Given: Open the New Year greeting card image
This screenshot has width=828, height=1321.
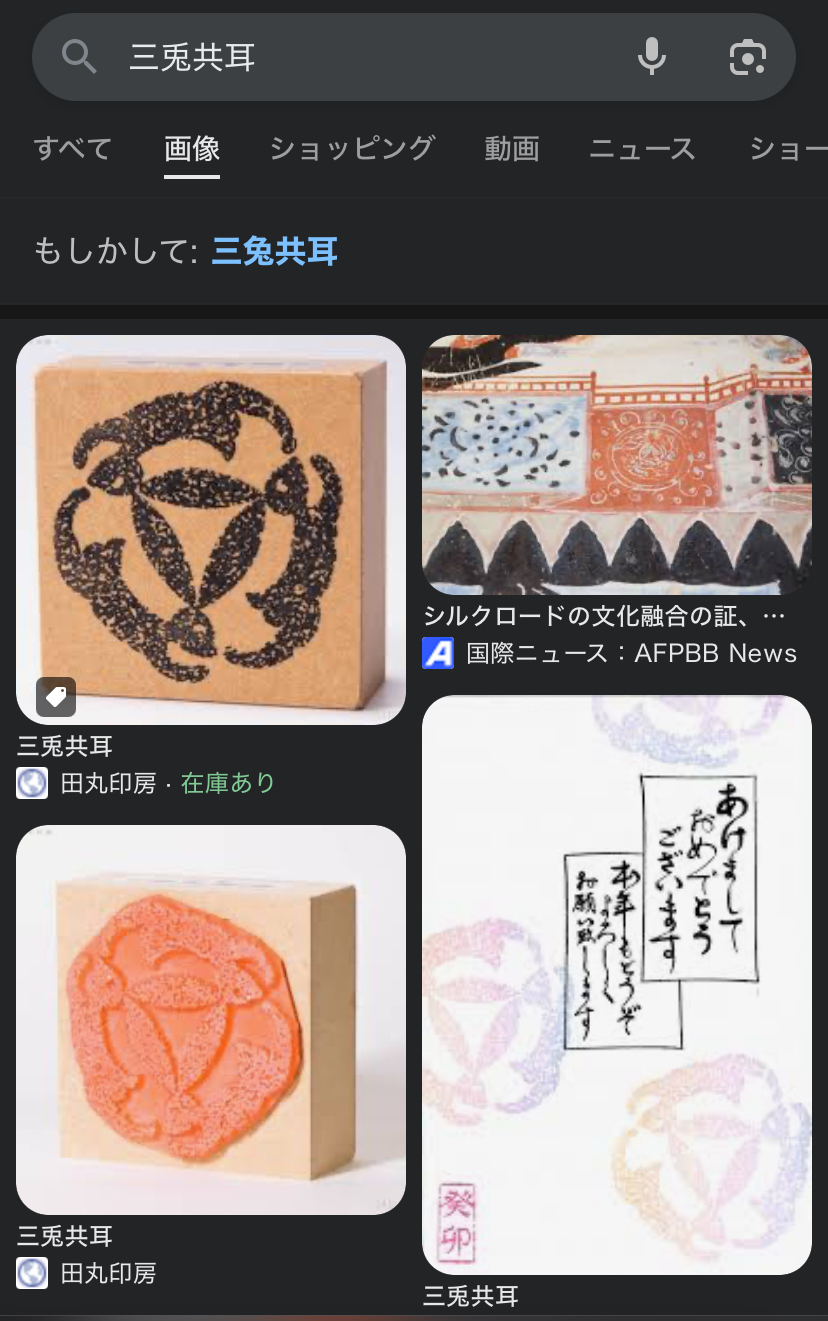Looking at the screenshot, I should coord(617,985).
